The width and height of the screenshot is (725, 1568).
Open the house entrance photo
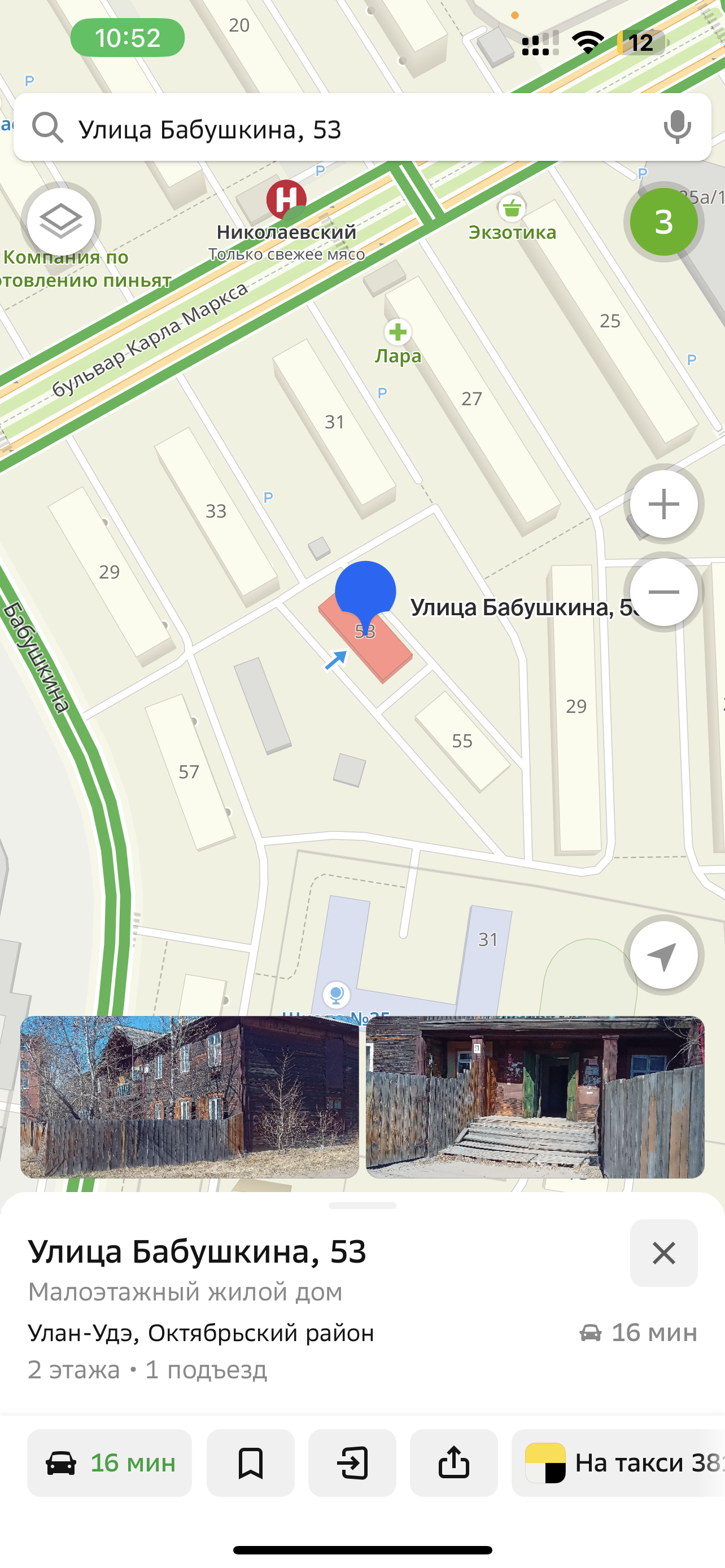535,1097
